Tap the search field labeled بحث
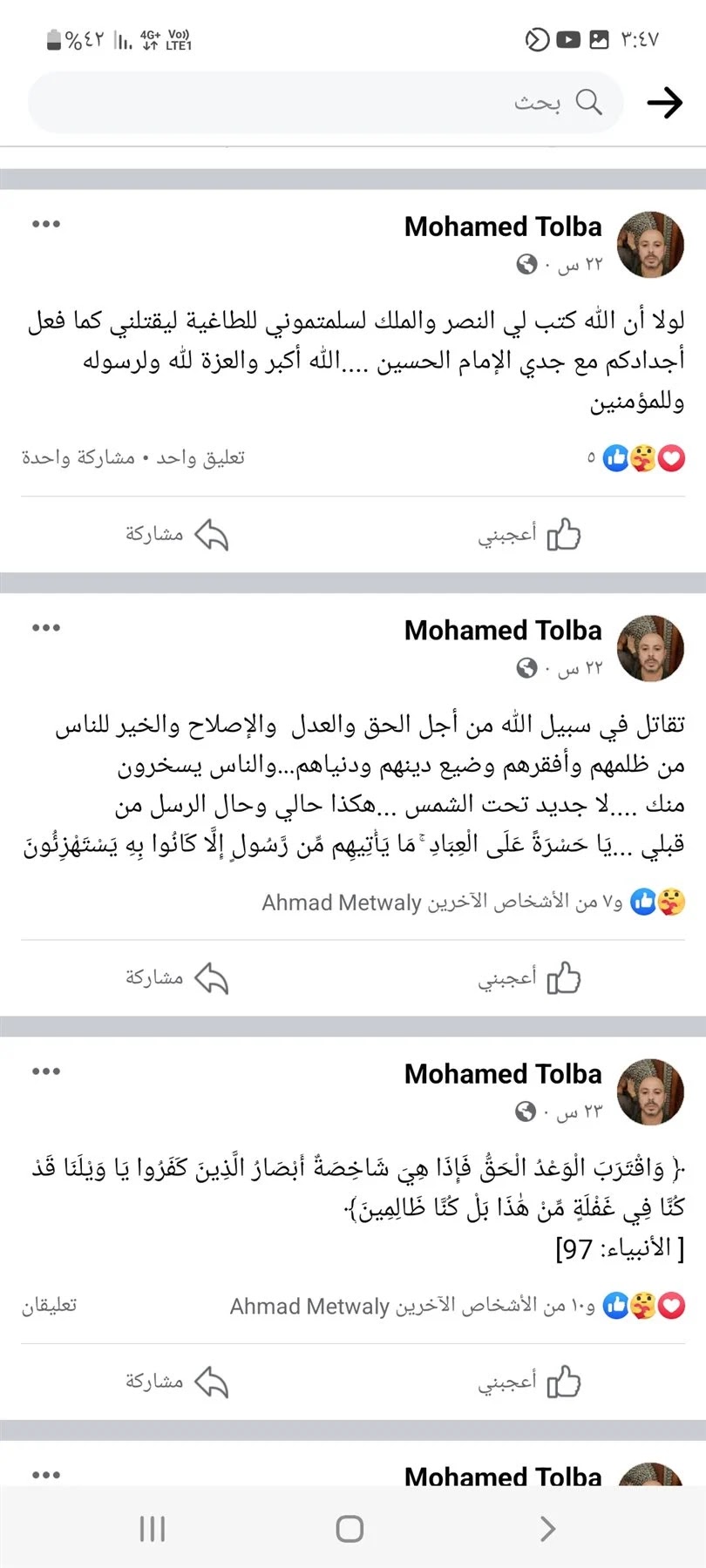Screen dimensions: 706x1568 tap(325, 103)
